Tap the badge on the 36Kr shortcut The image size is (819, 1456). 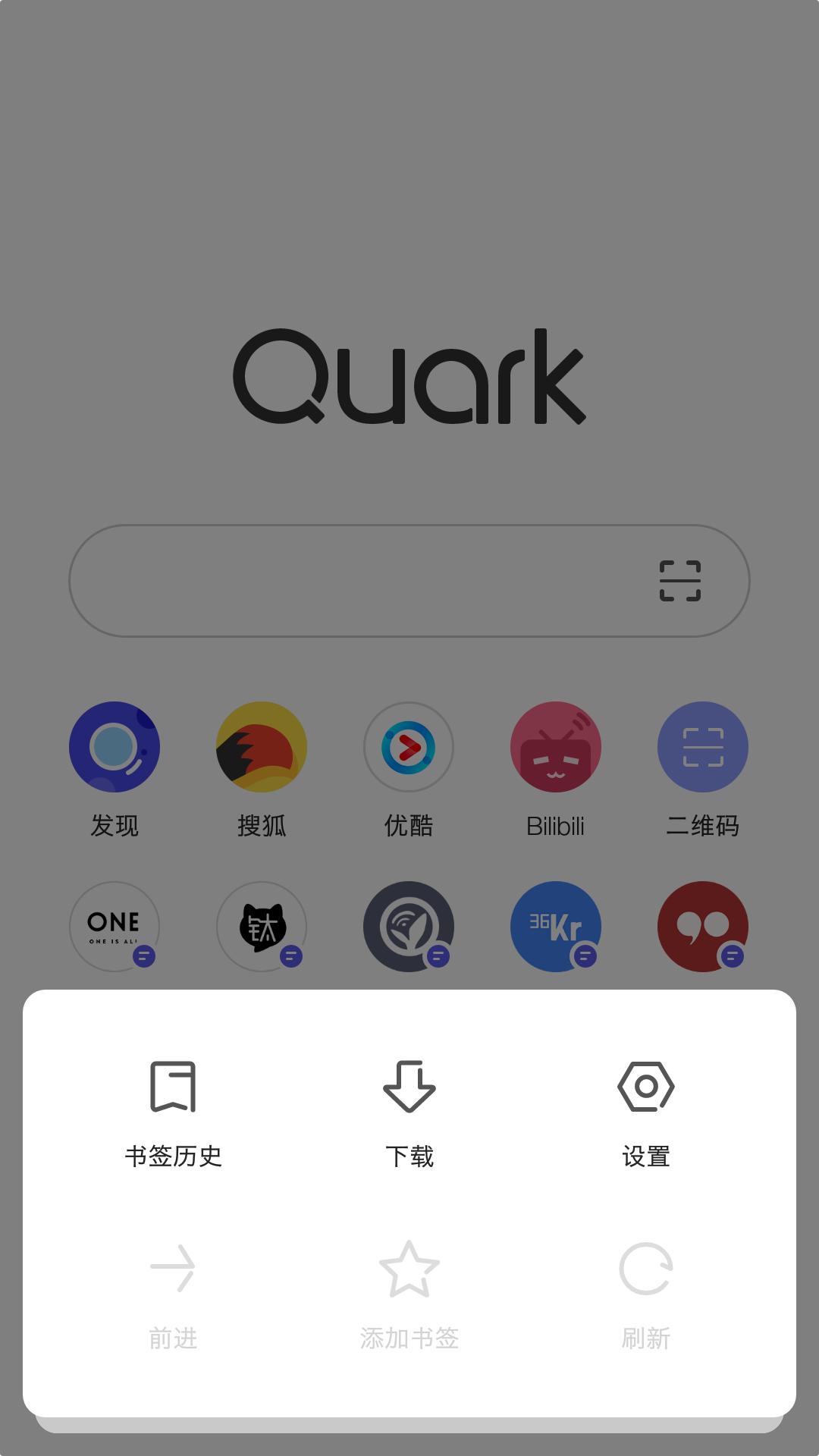(x=585, y=956)
